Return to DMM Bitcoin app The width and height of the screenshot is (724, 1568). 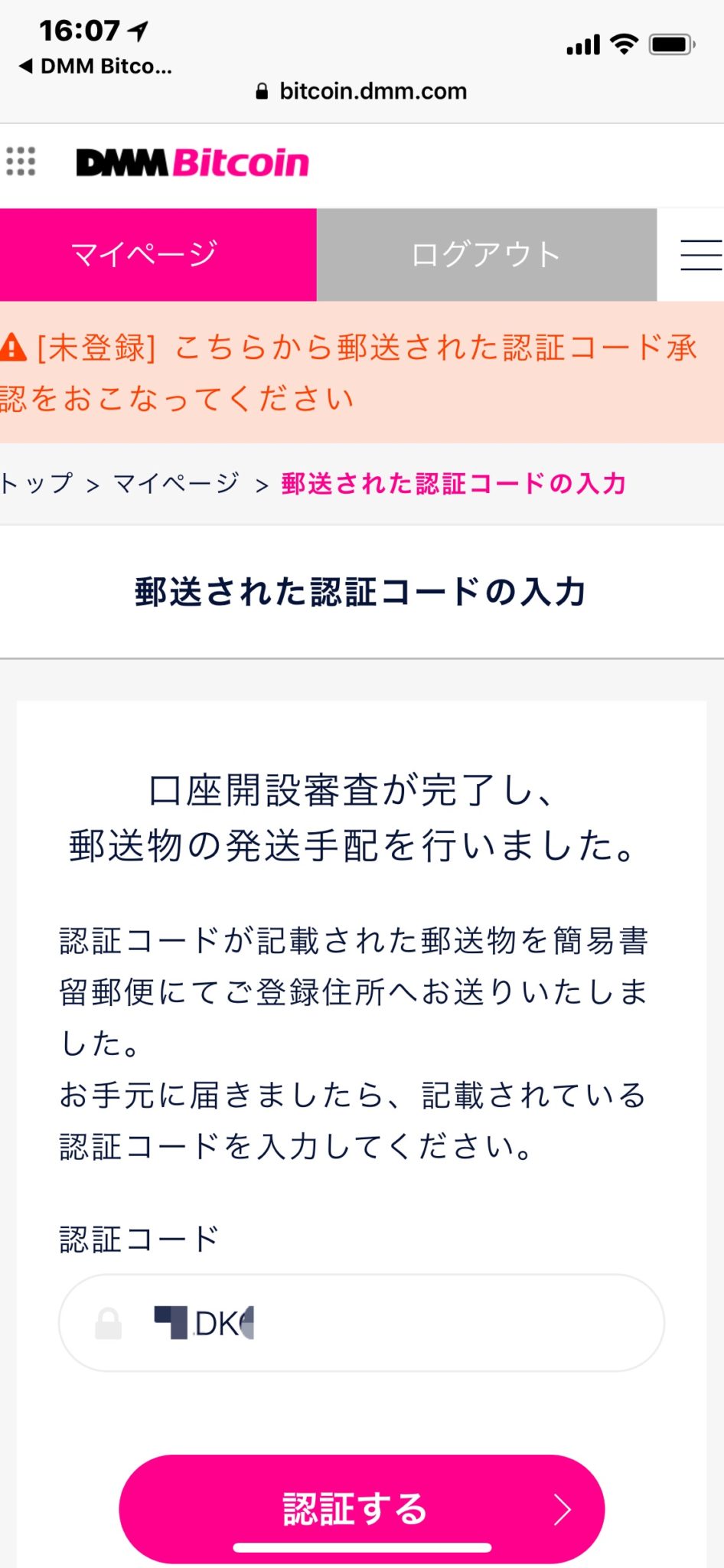coord(96,67)
